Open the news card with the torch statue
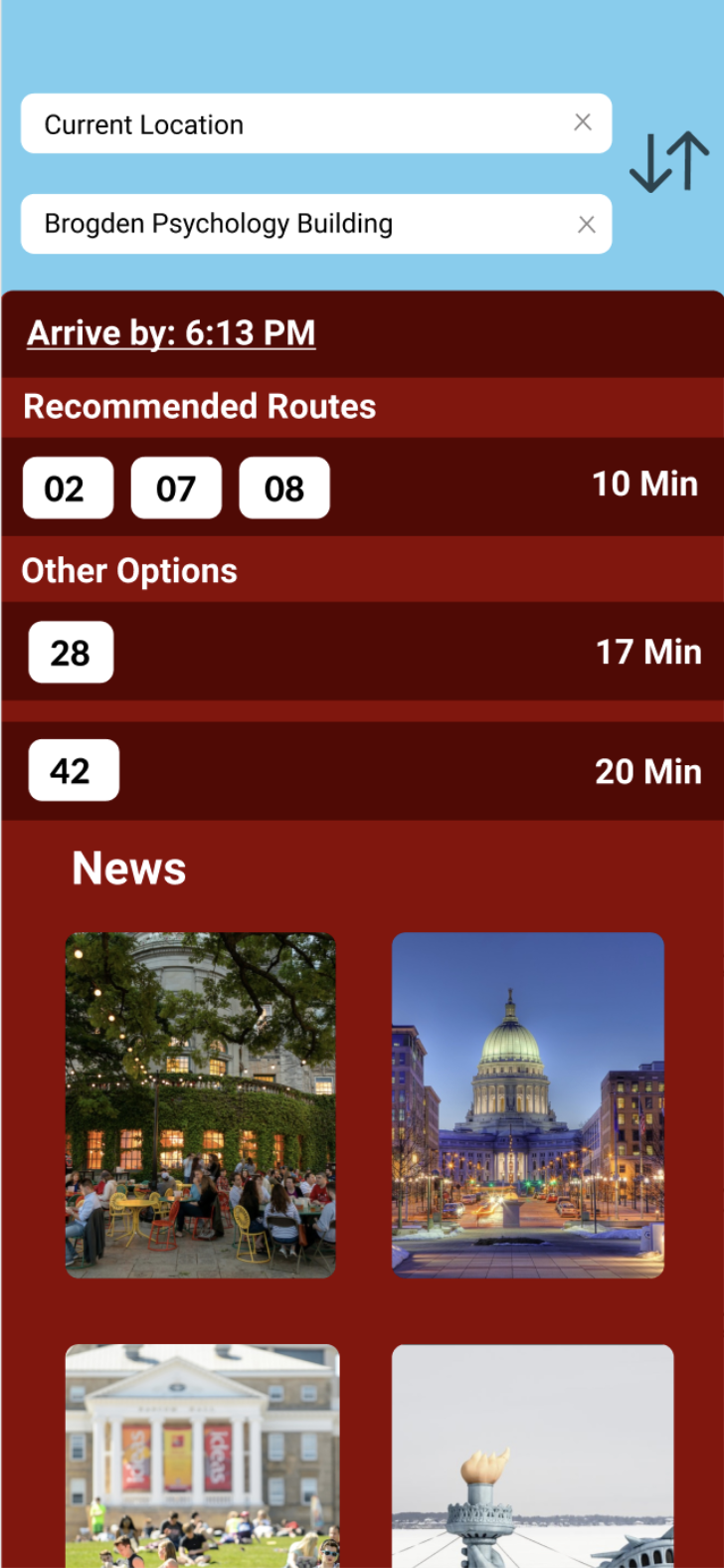Image resolution: width=724 pixels, height=1568 pixels. click(533, 1455)
